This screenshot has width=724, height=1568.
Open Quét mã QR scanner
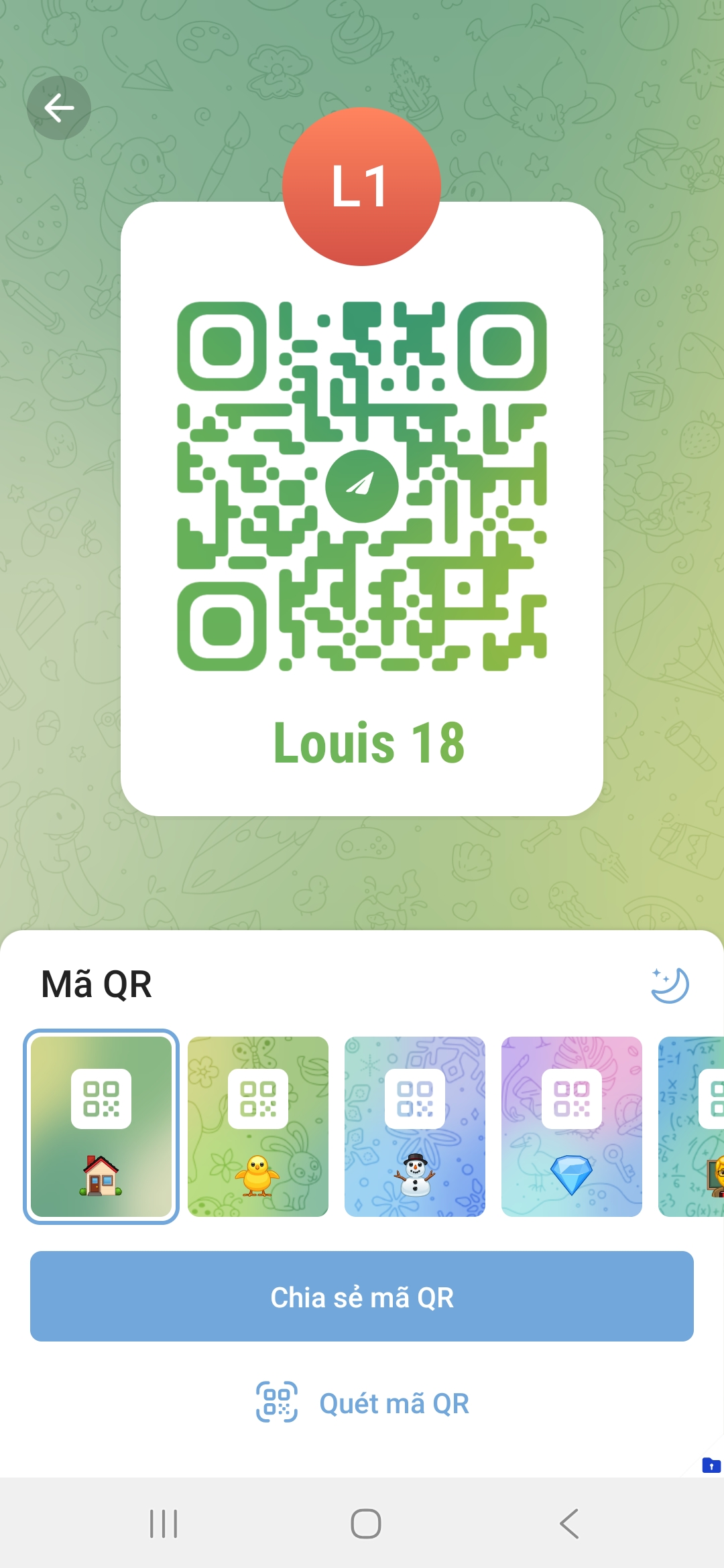pyautogui.click(x=362, y=1403)
